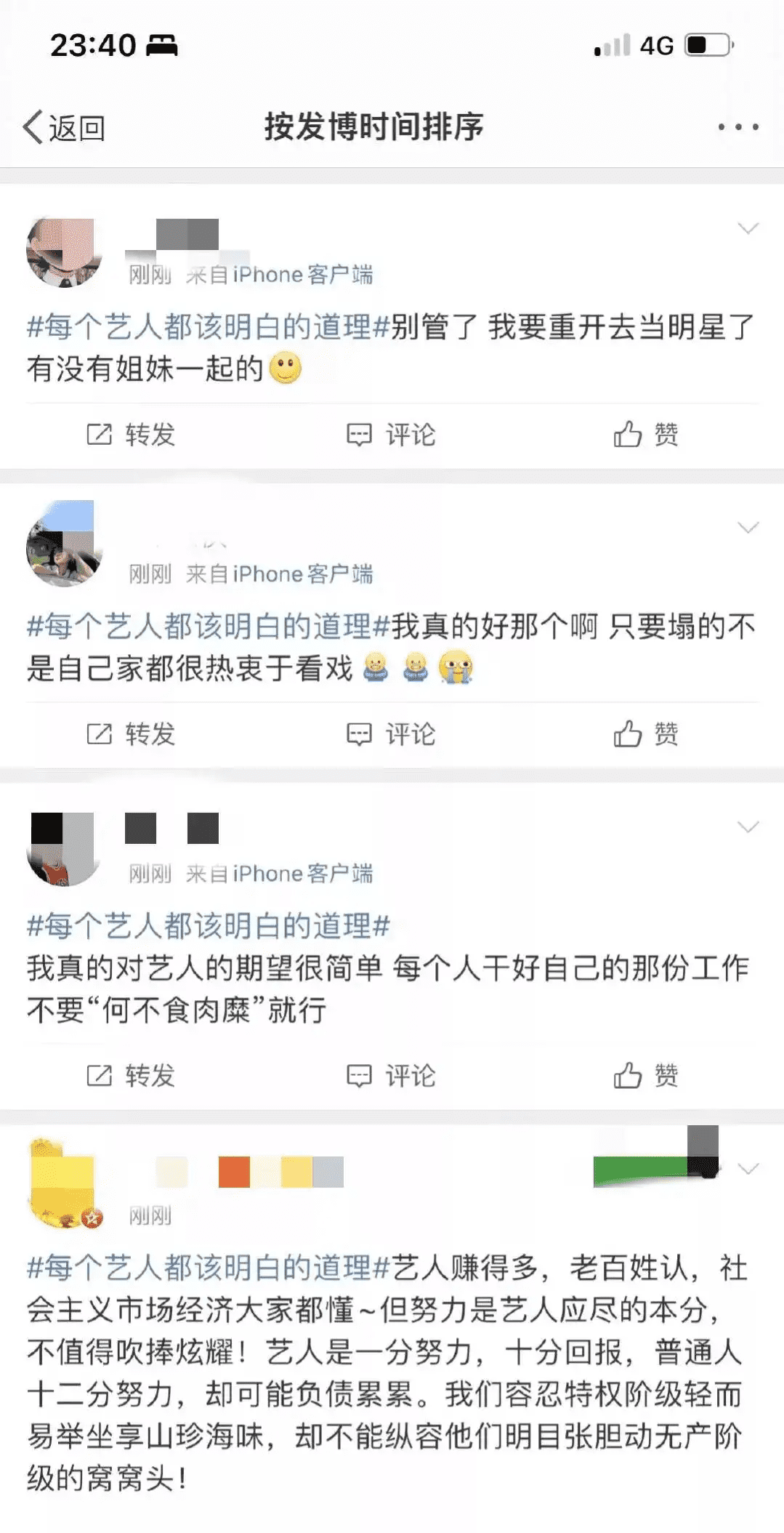Expand options chevron on the 艺人赚得多 post
Screen dimensions: 784x1533
tap(748, 1169)
